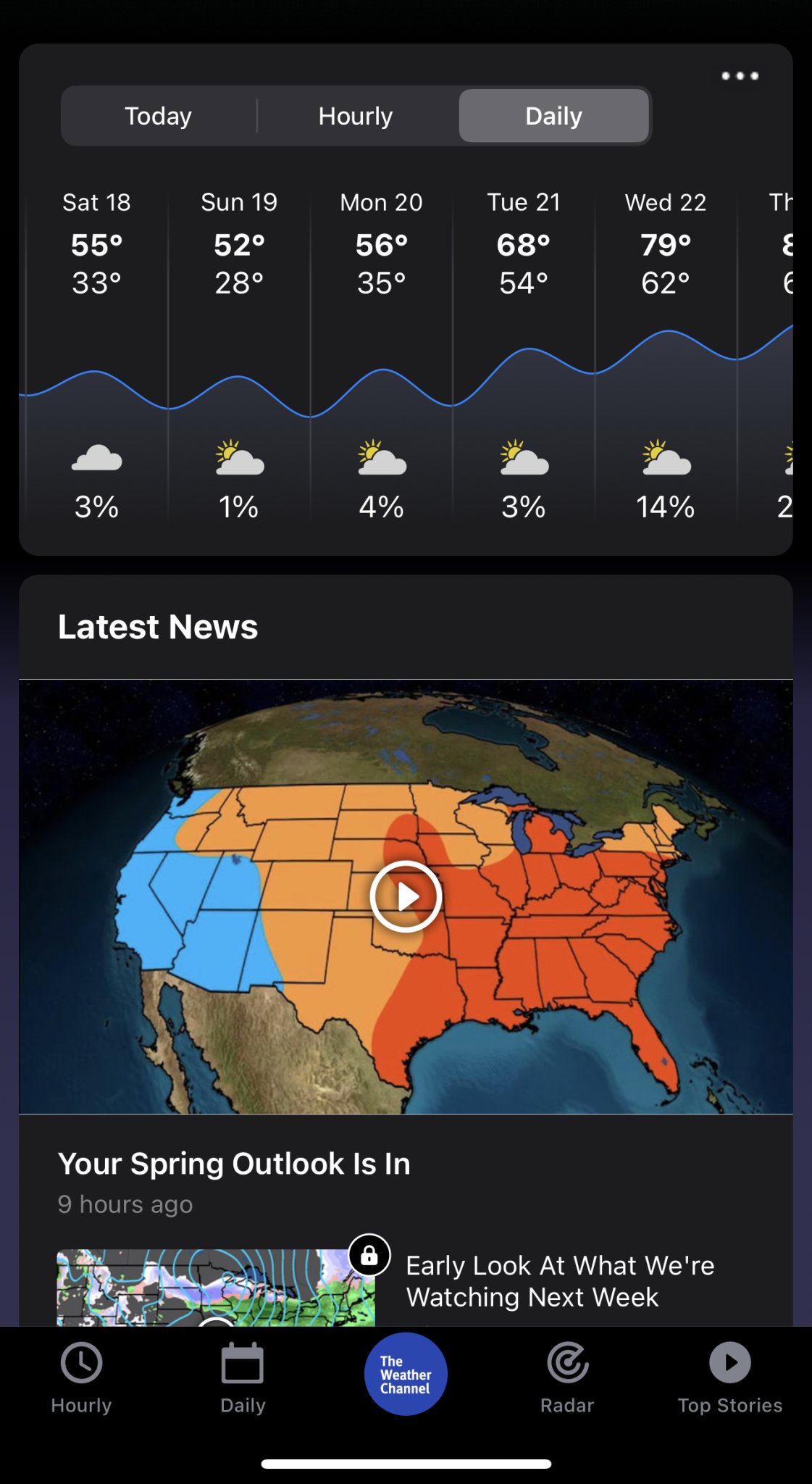
Task: Switch to the Today forecast segment
Action: pyautogui.click(x=158, y=116)
